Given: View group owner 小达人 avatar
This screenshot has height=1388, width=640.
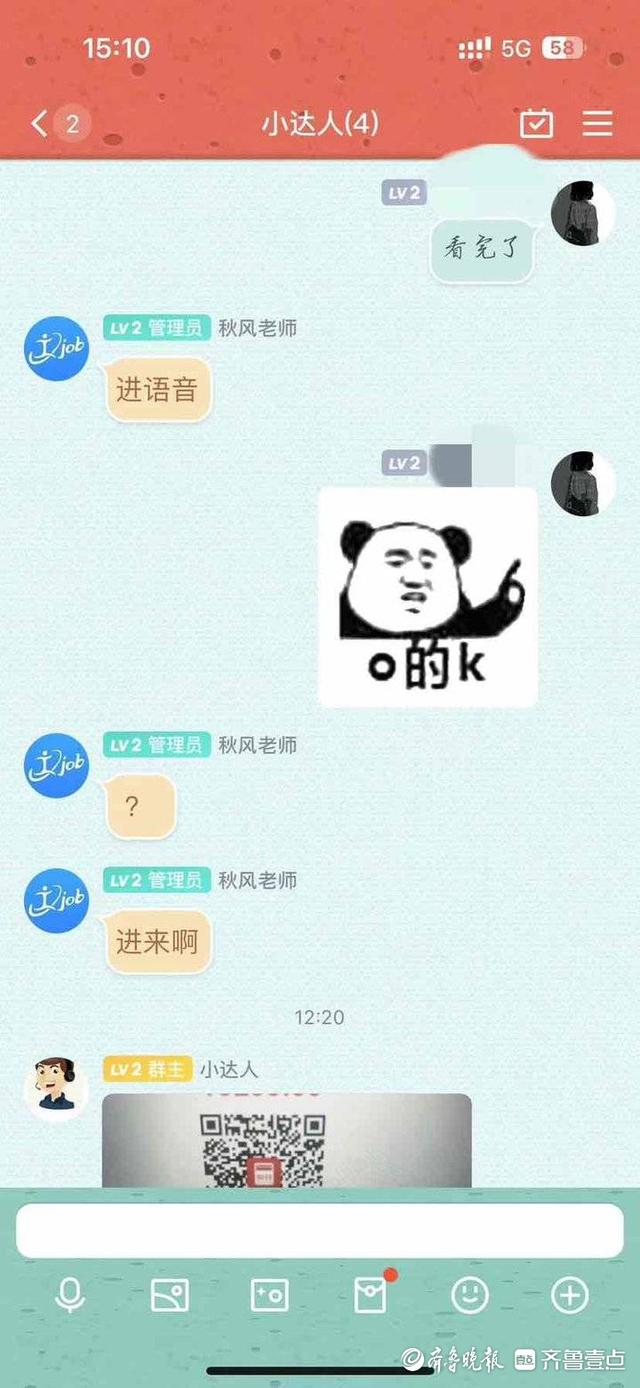Looking at the screenshot, I should point(56,1086).
